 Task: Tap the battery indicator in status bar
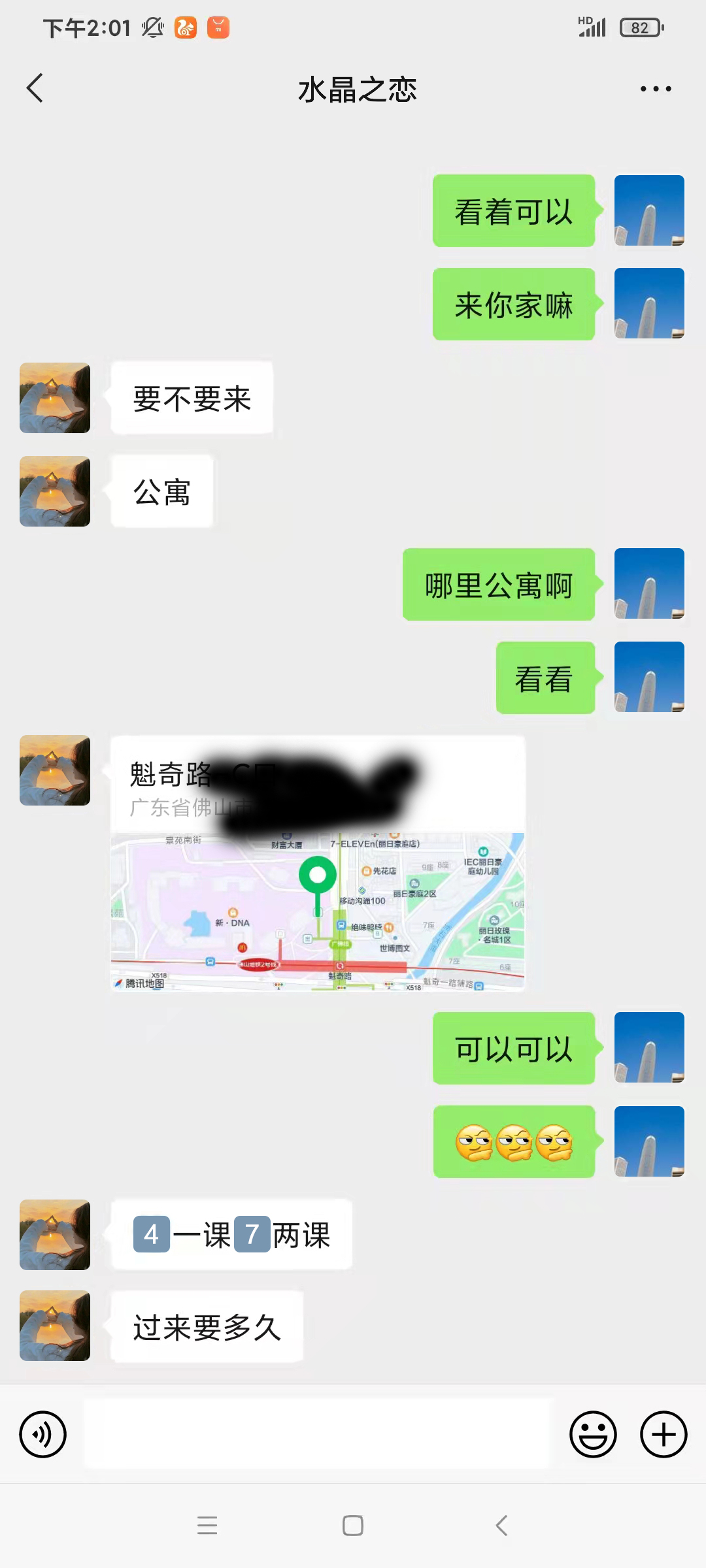tap(641, 27)
